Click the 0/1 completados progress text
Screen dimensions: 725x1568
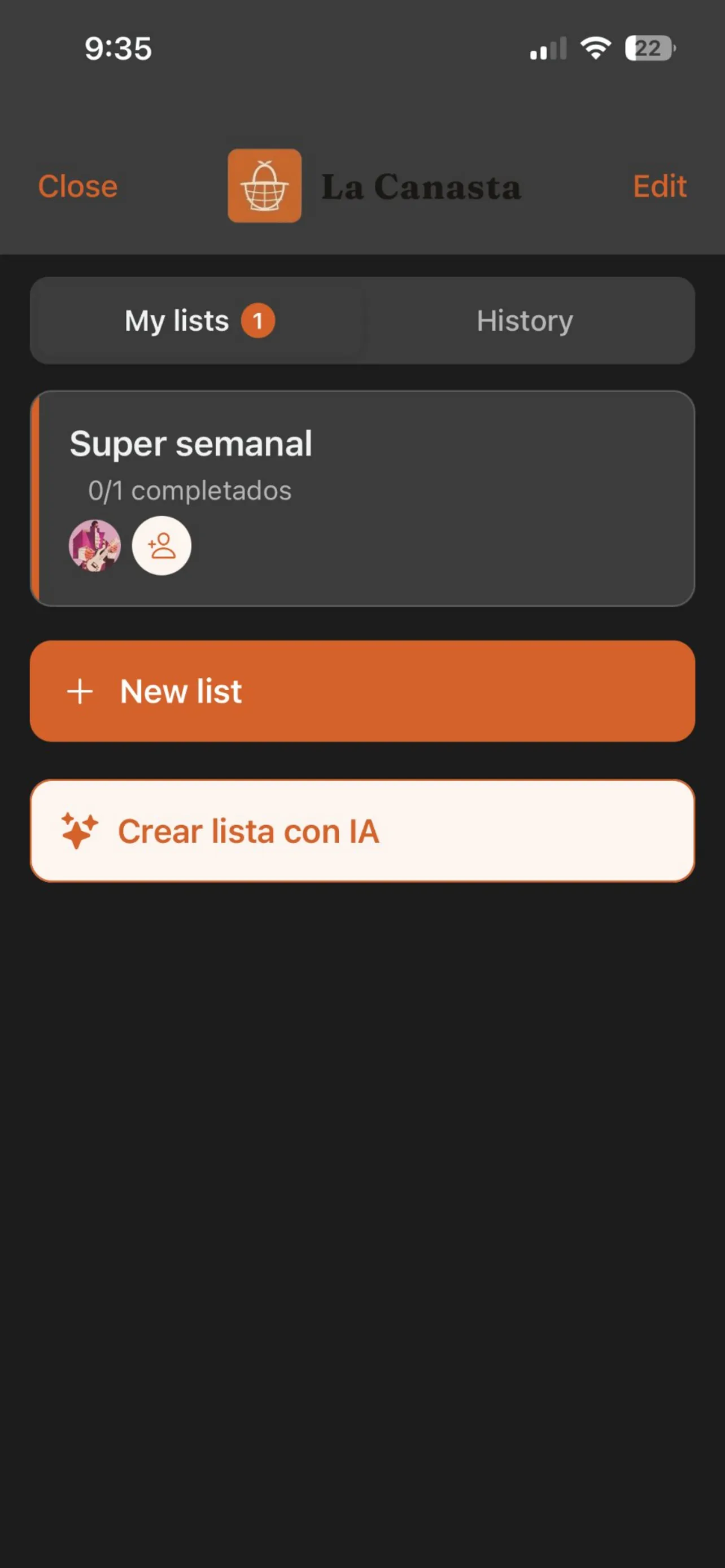[x=190, y=489]
